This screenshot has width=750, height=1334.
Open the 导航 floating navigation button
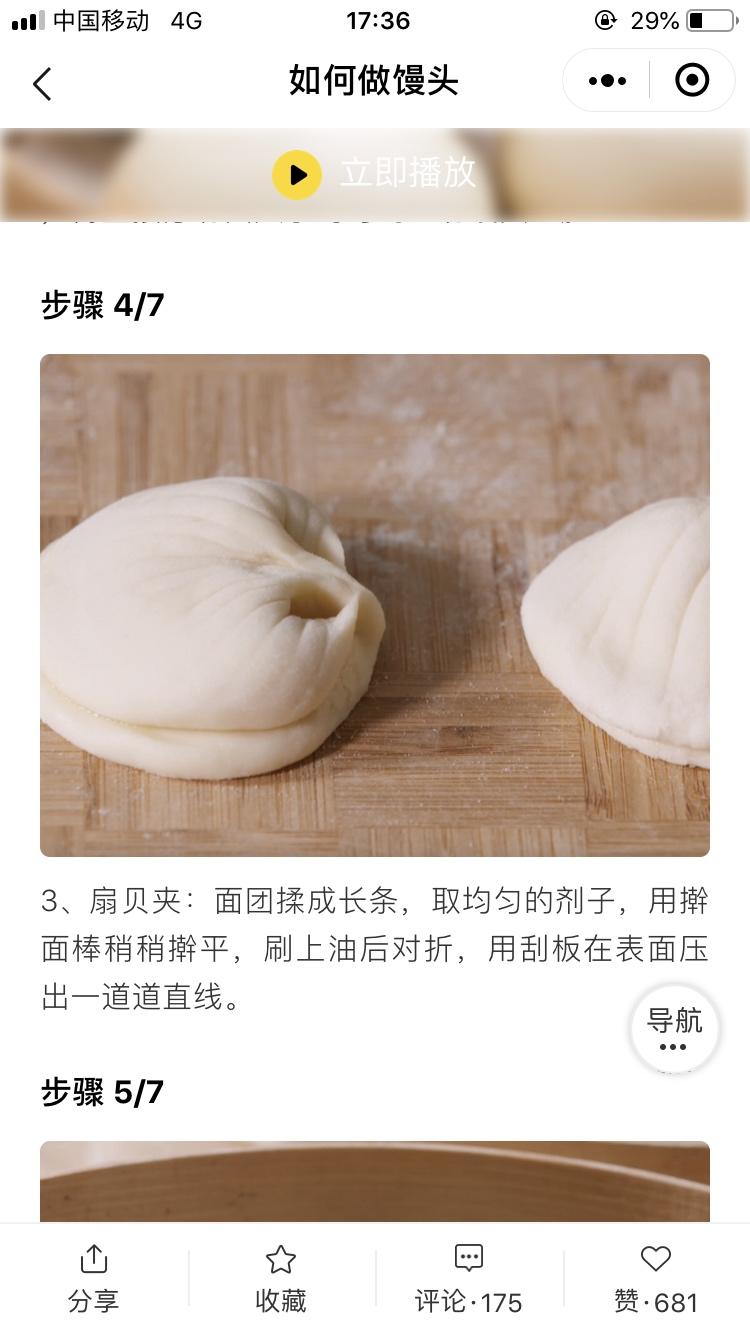[x=674, y=1029]
